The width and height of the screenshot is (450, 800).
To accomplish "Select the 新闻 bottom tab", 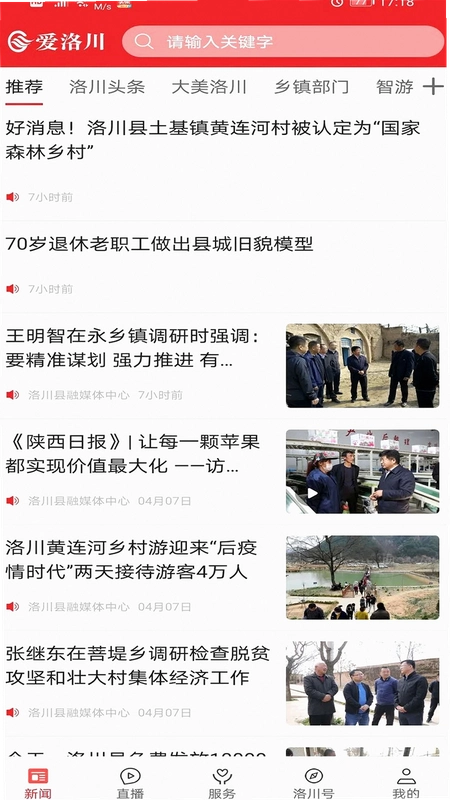I will coord(38,783).
